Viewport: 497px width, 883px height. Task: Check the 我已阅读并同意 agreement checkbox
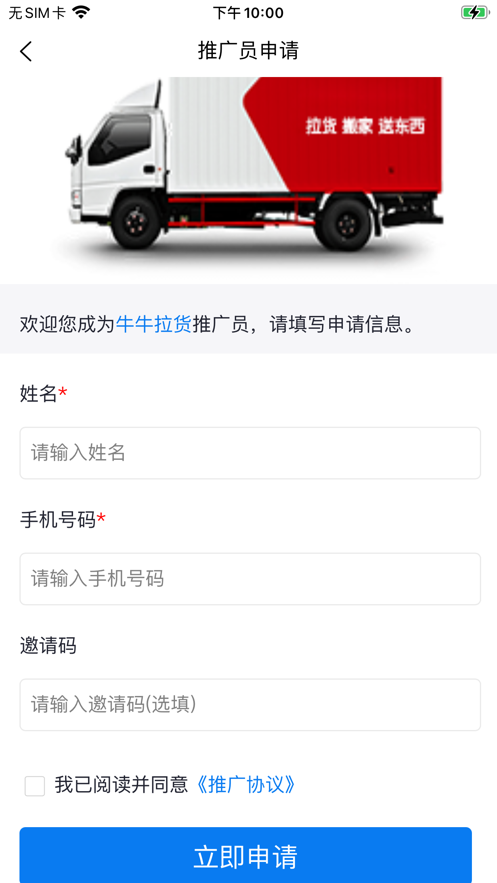pos(35,786)
